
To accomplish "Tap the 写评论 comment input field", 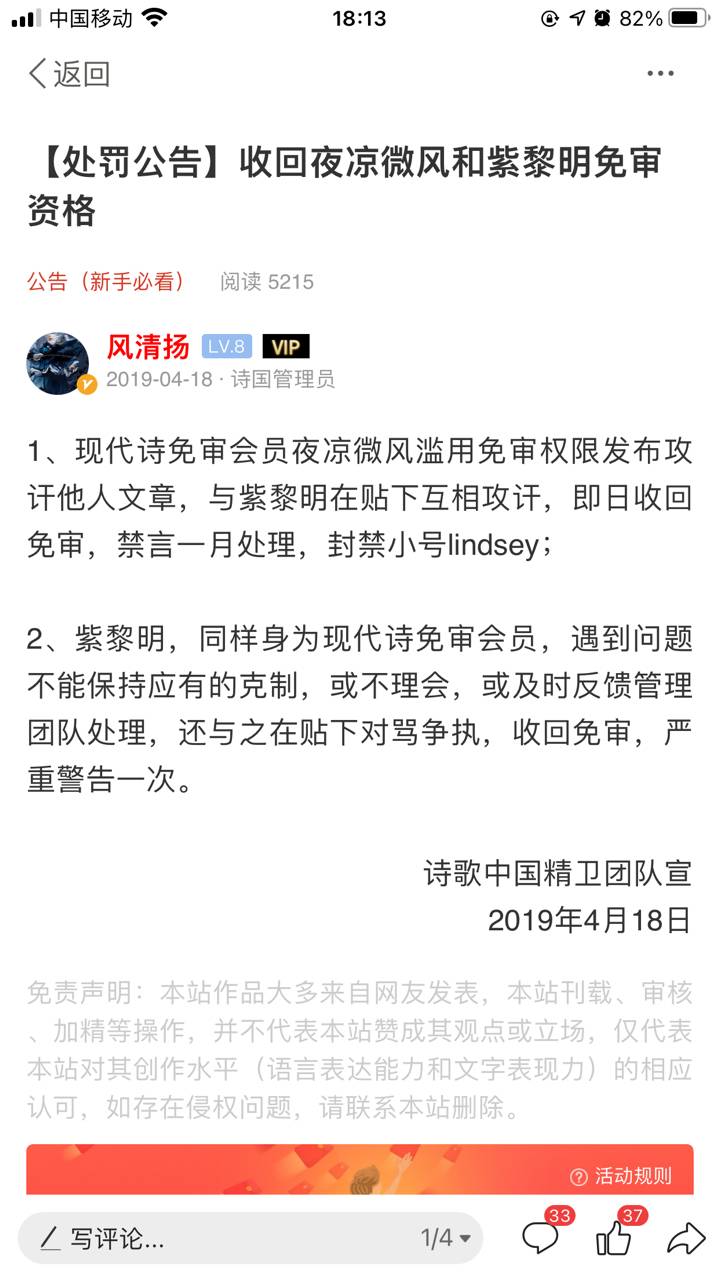I will (200, 1239).
